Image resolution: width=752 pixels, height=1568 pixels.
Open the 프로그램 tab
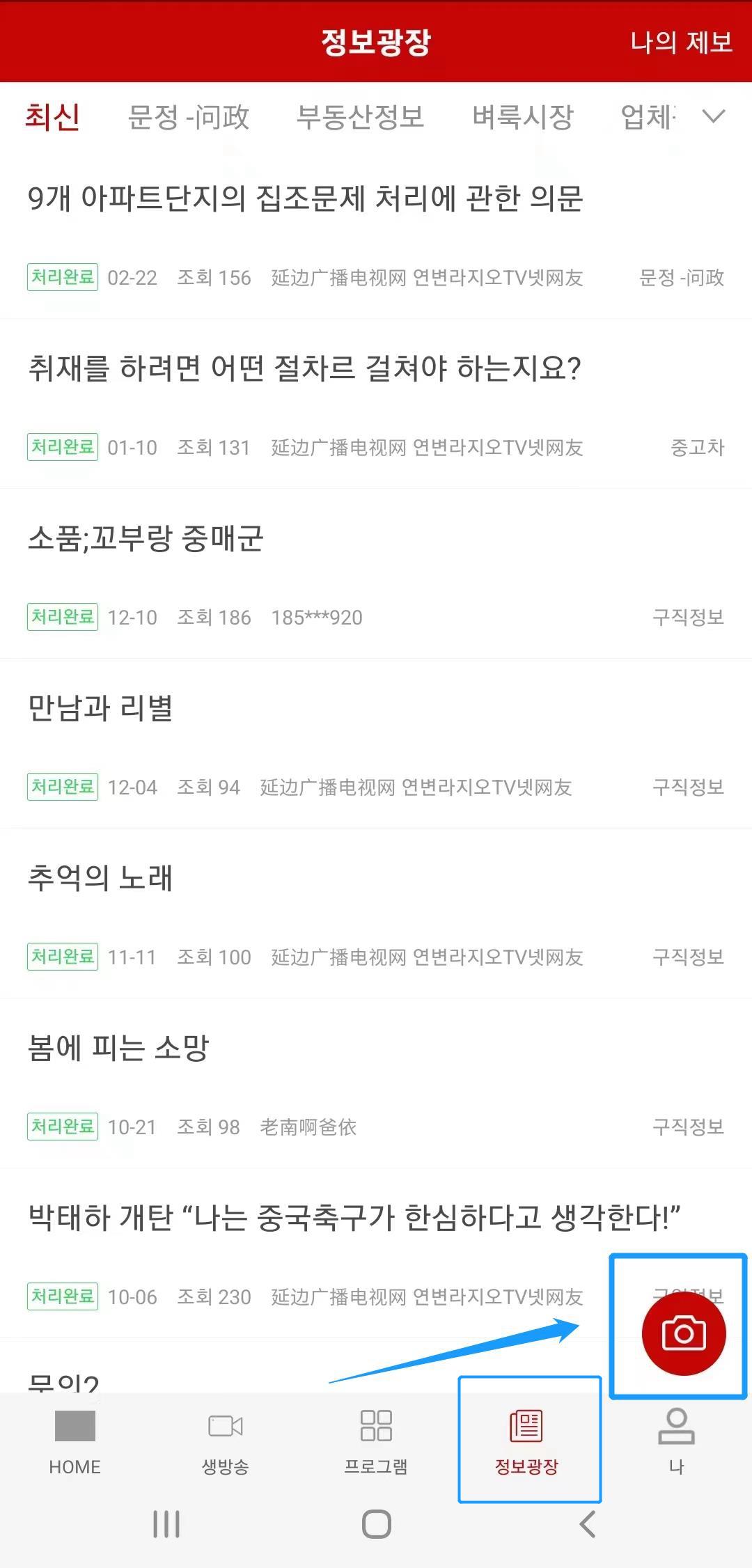coord(376,1443)
